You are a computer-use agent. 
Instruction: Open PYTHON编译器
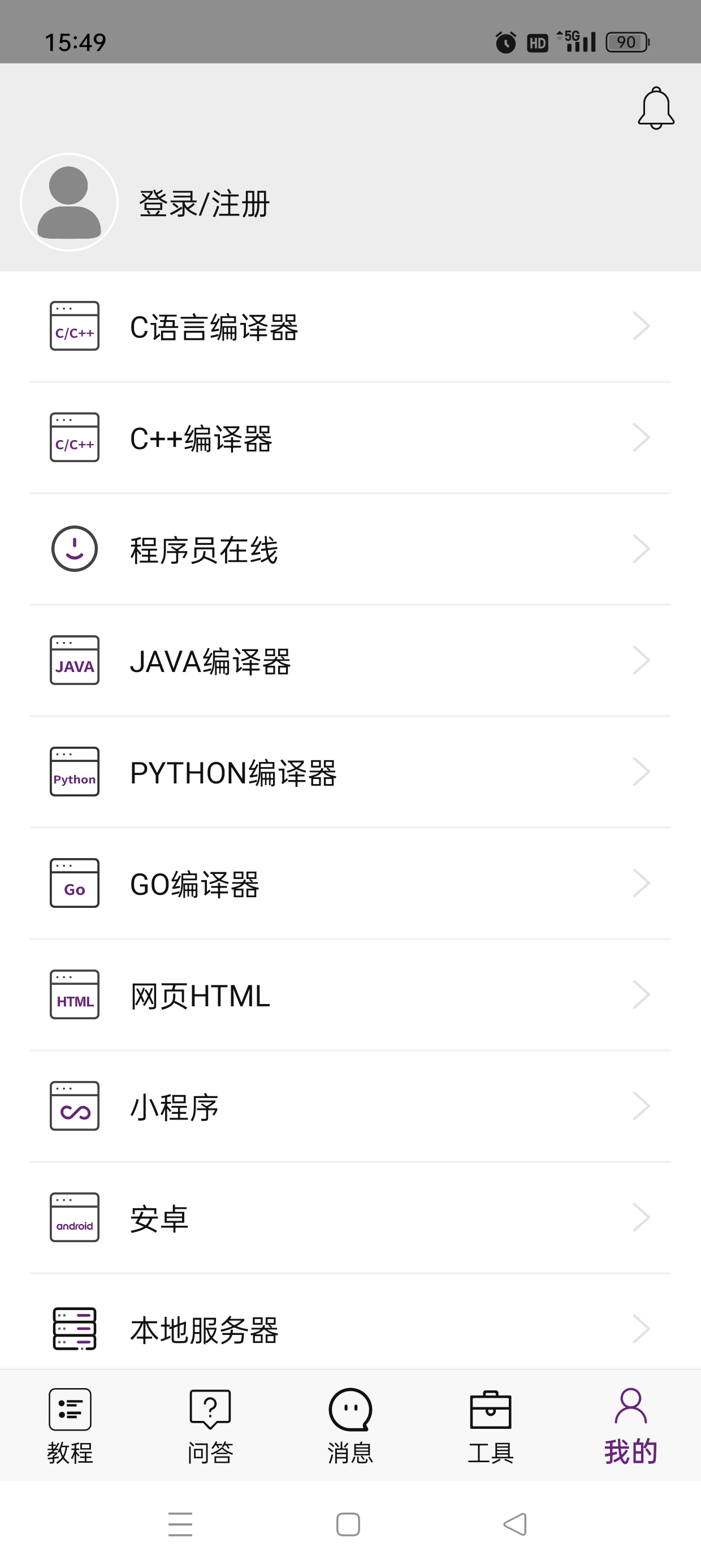(350, 773)
